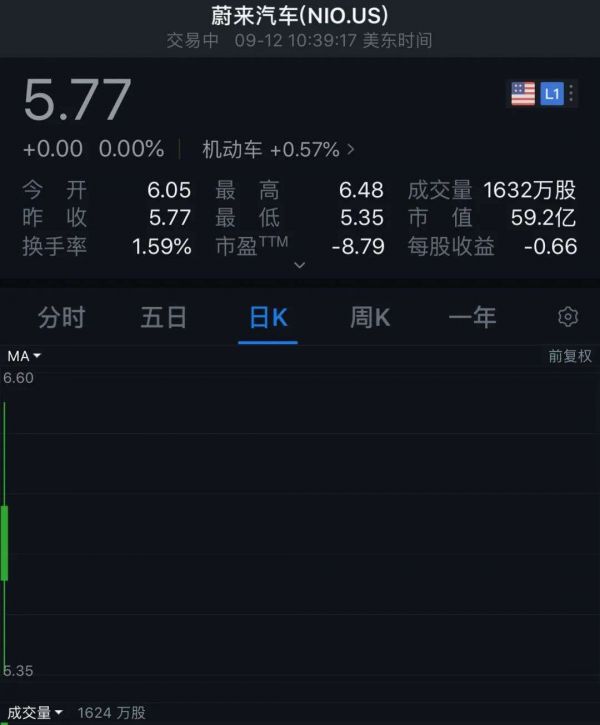Screen dimensions: 600x725
Task: Open chart settings gear
Action: click(x=568, y=317)
